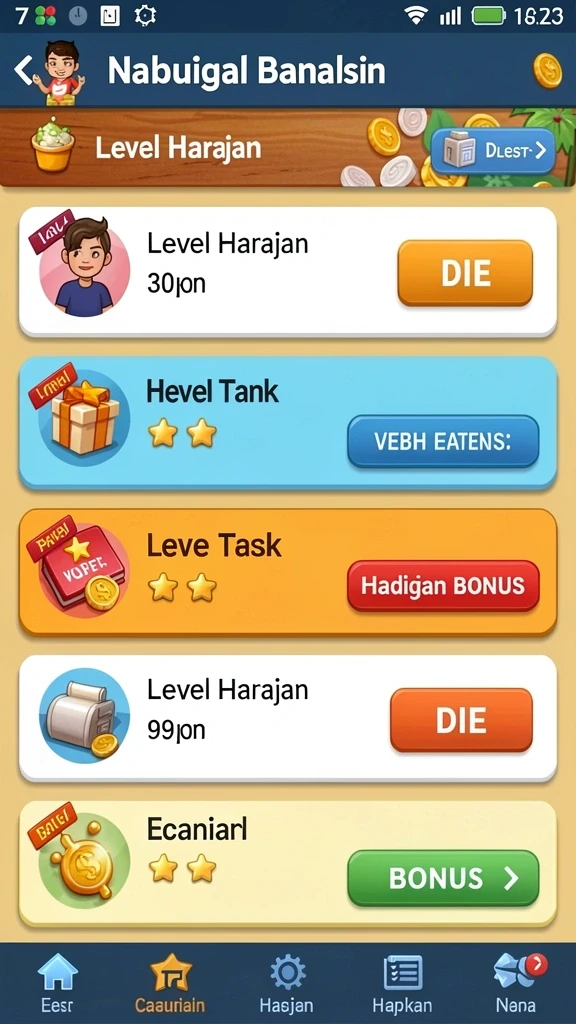Switch to the Eesr home tab
The image size is (576, 1024).
(x=57, y=984)
